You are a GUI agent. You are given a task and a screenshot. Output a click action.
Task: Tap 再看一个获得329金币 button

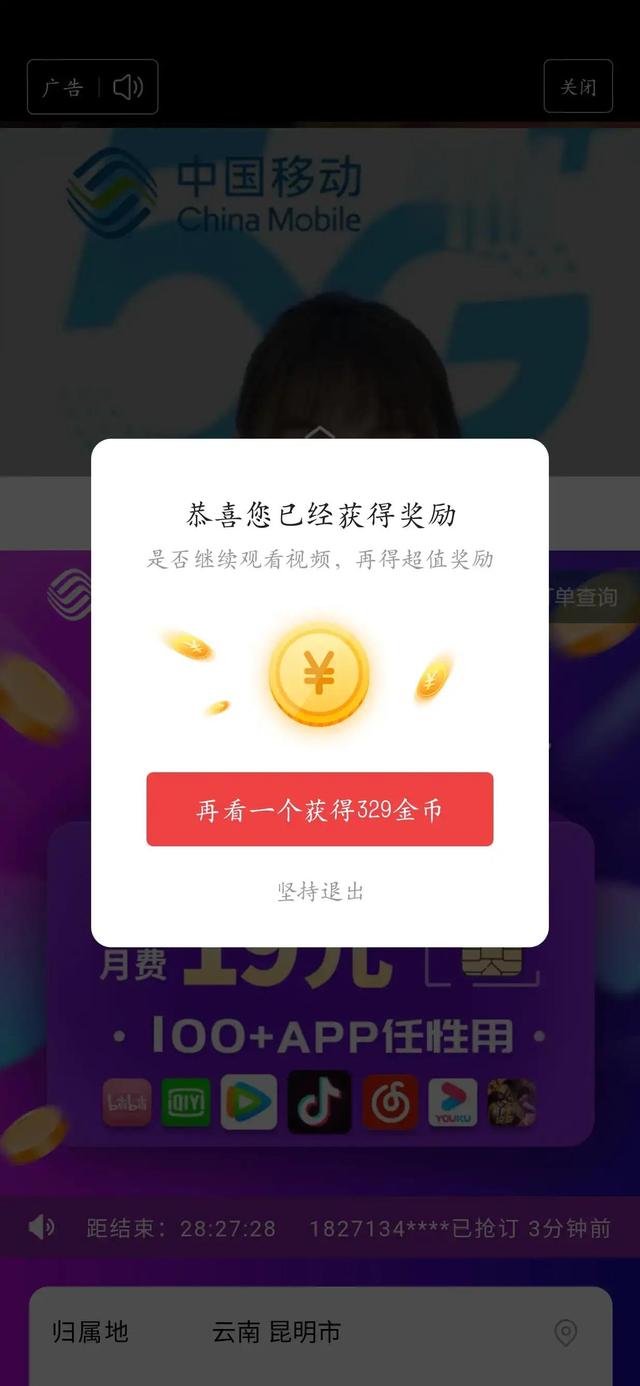319,809
